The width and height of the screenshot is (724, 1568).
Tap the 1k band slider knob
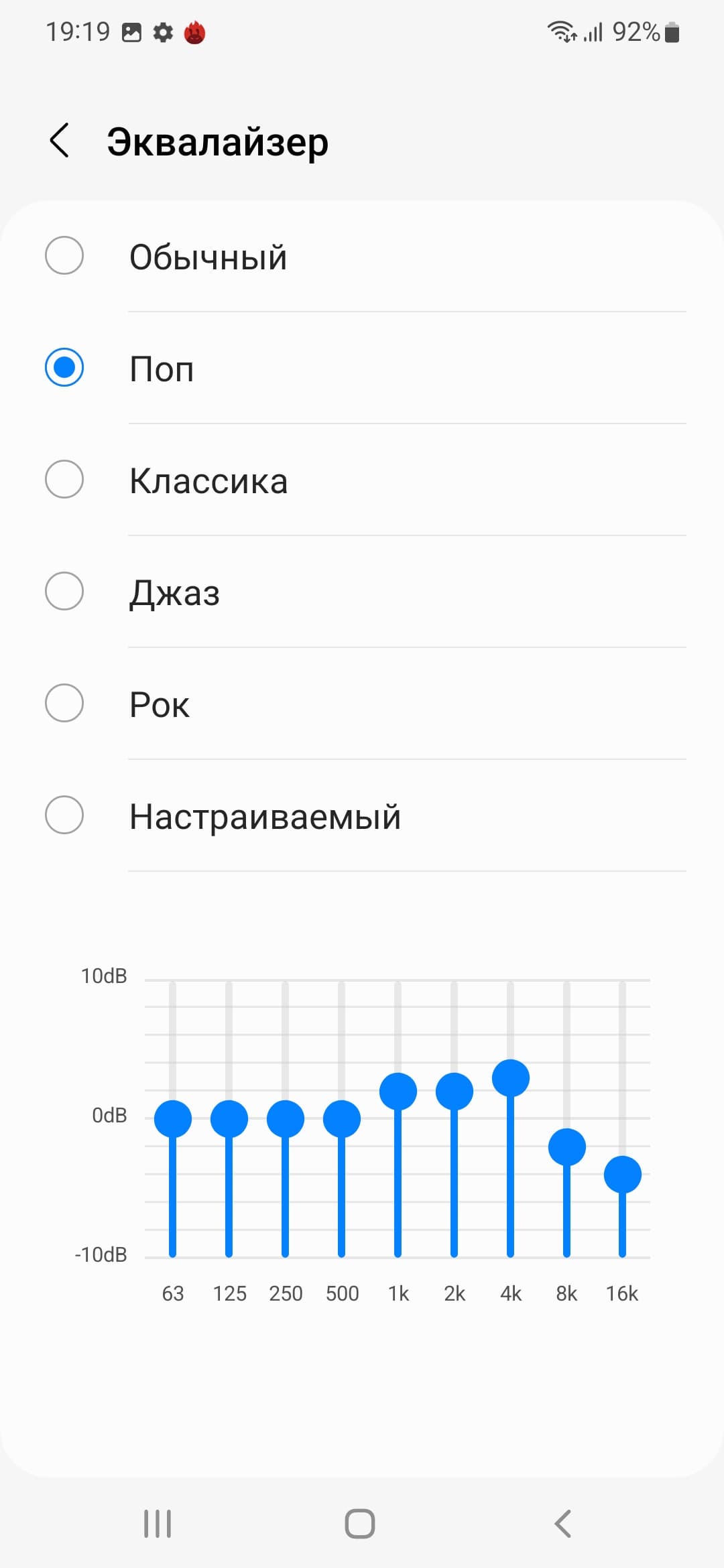pos(398,1092)
